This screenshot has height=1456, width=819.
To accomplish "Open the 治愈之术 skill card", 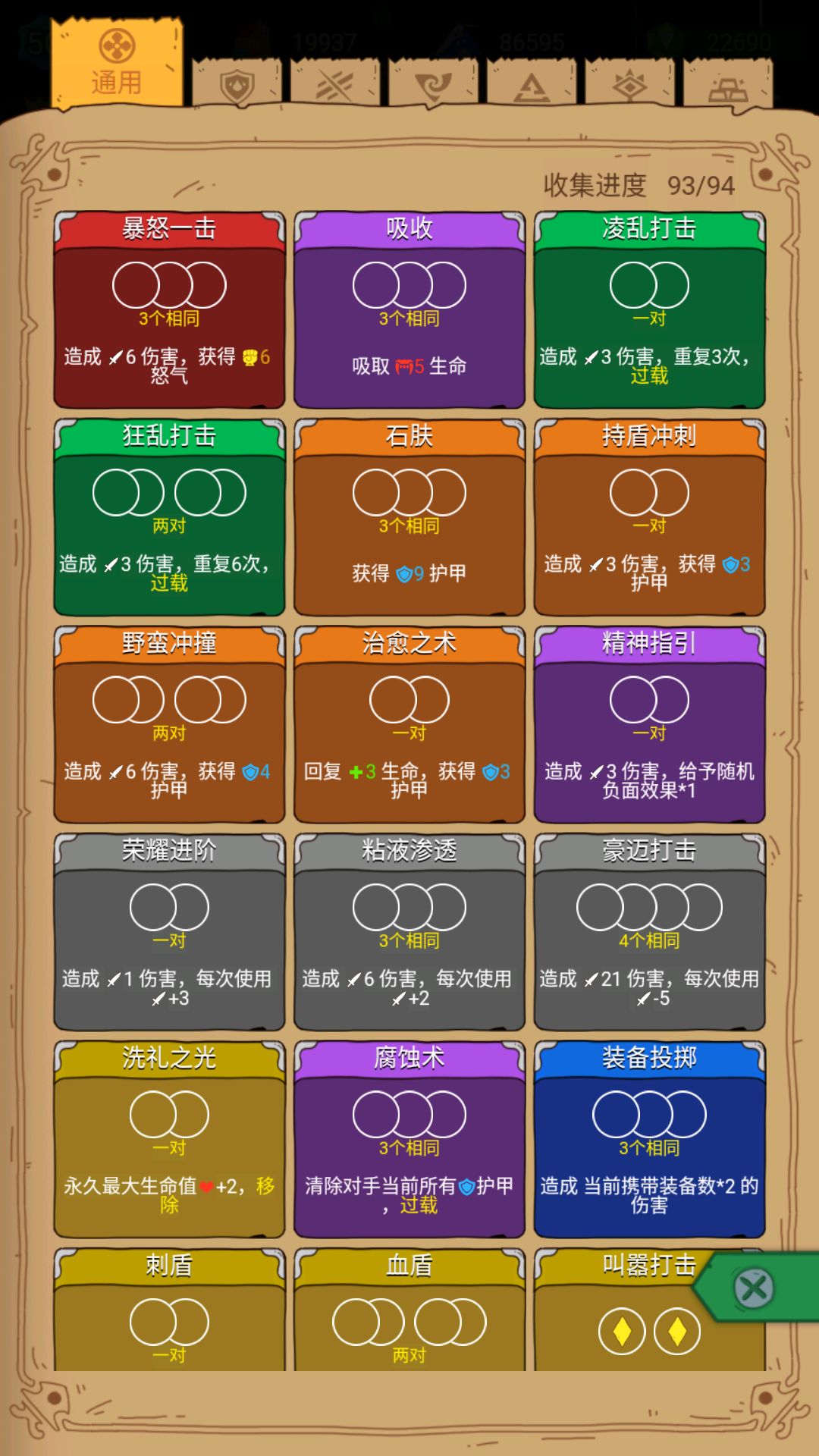I will pyautogui.click(x=409, y=725).
